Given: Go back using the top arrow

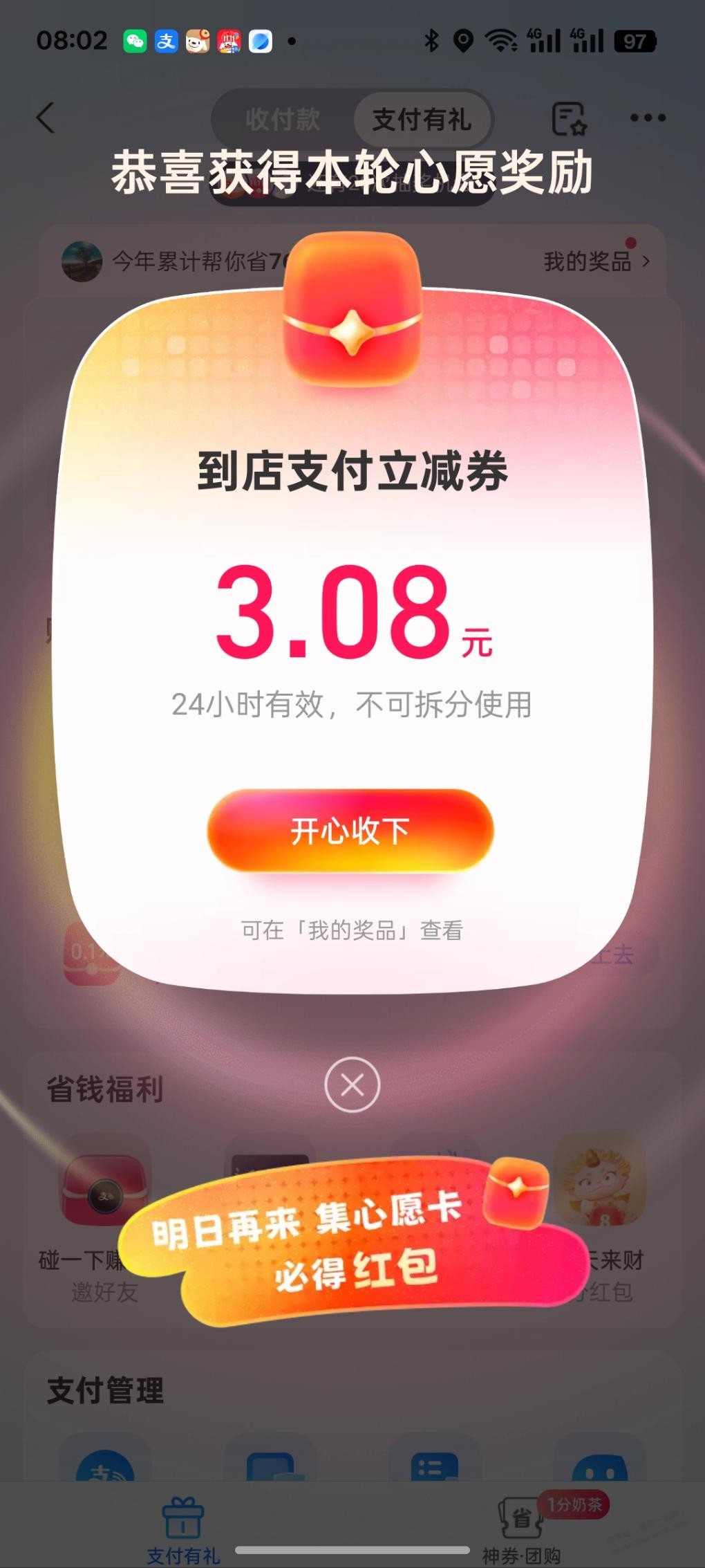Looking at the screenshot, I should (x=46, y=118).
